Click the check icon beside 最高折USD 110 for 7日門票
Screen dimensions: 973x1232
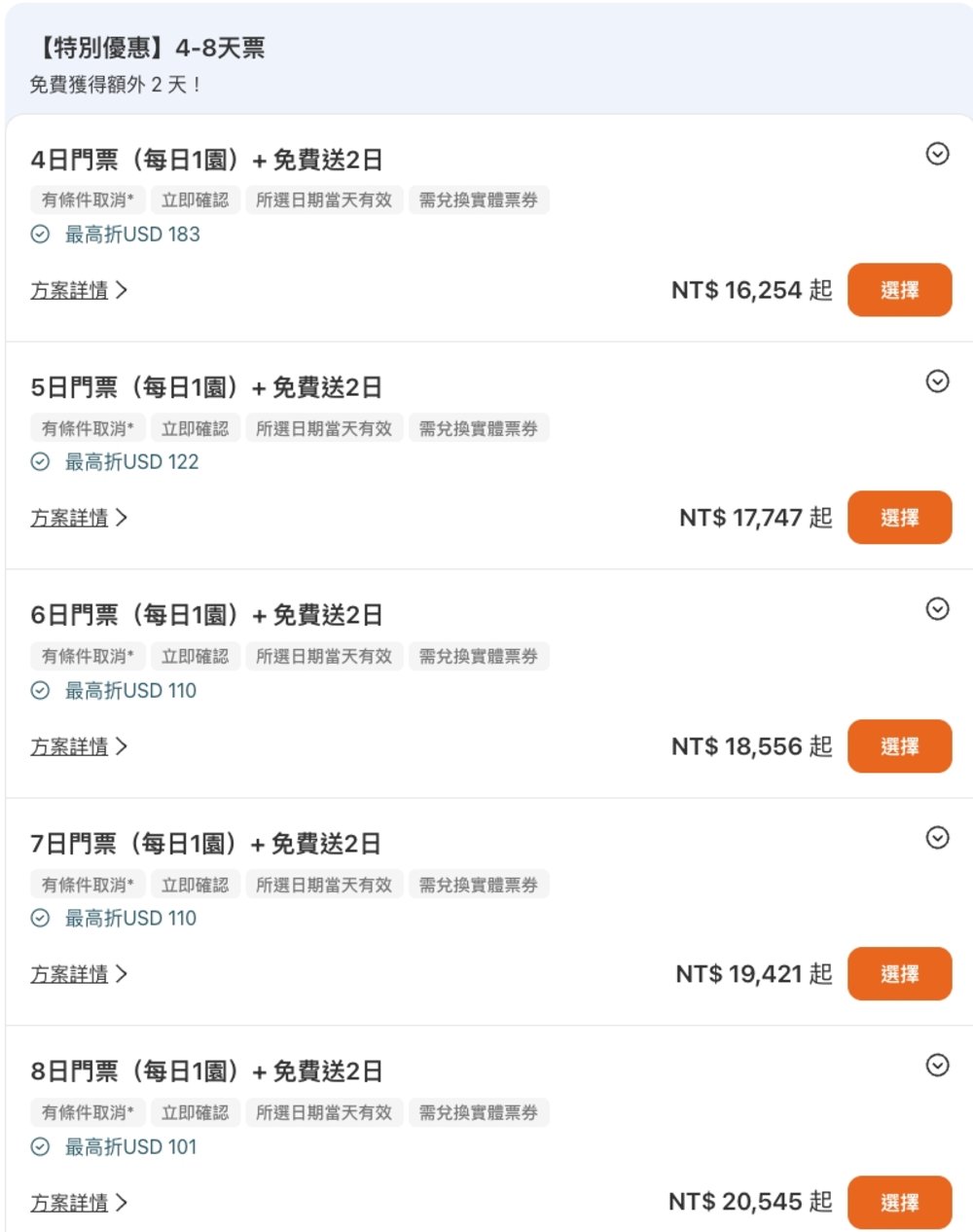click(x=39, y=919)
